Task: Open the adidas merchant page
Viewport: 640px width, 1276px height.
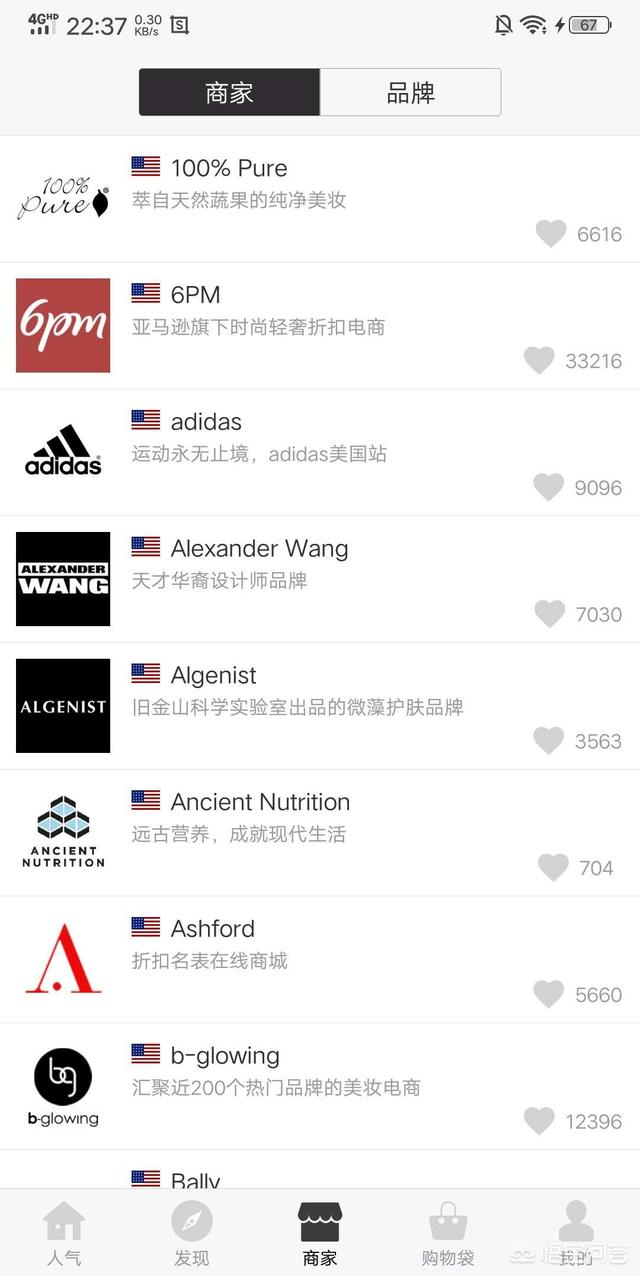Action: [x=320, y=453]
